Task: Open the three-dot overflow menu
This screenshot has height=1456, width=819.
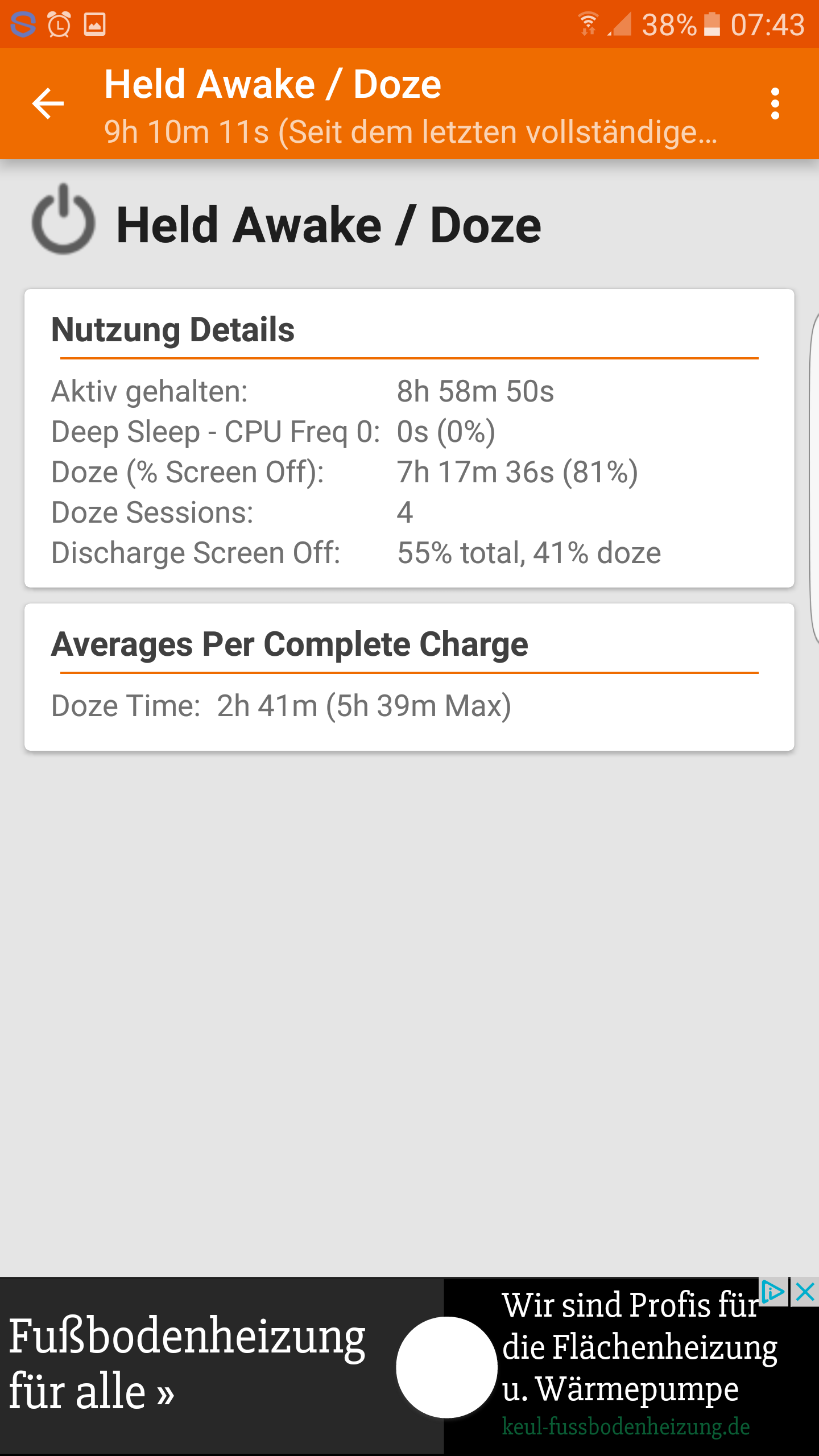Action: [775, 104]
